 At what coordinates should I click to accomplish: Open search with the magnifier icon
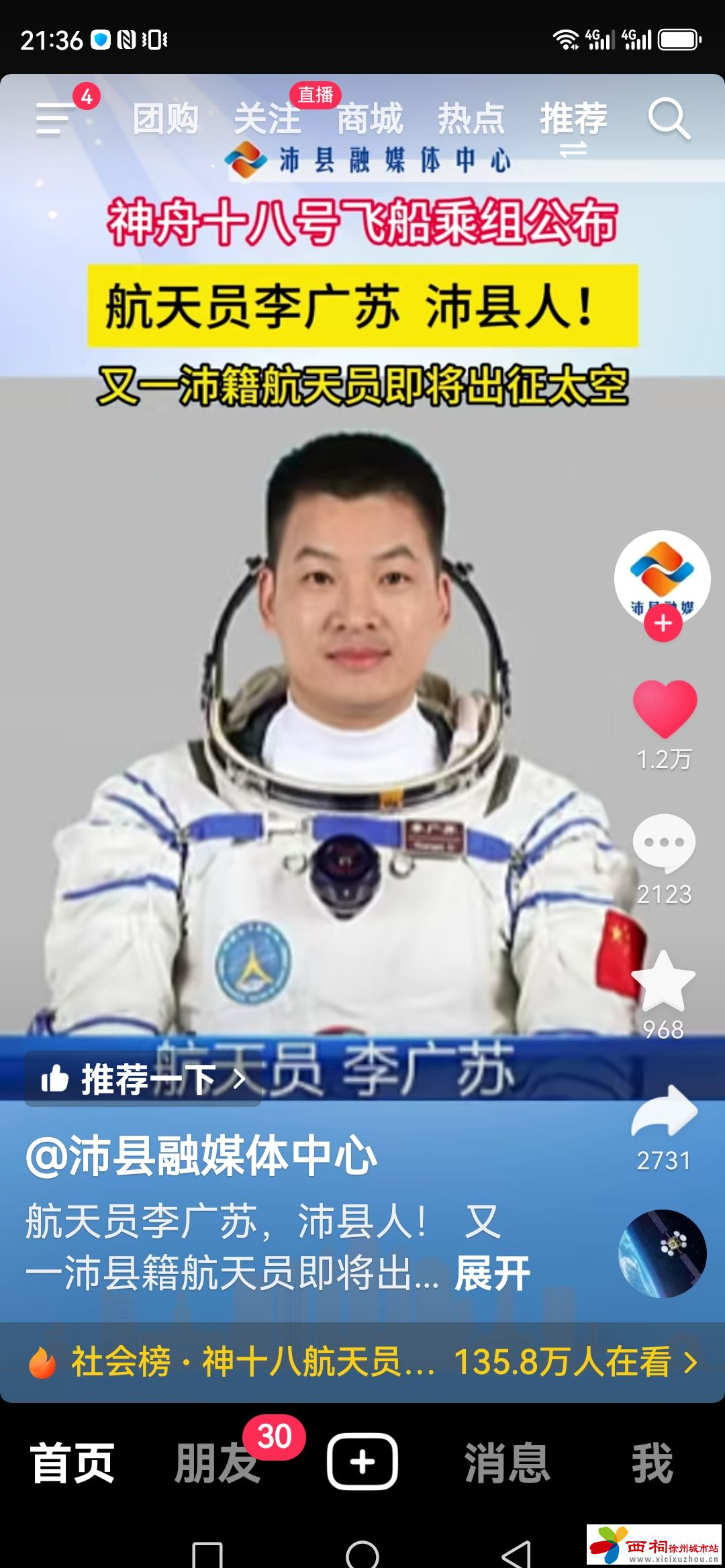[x=669, y=119]
